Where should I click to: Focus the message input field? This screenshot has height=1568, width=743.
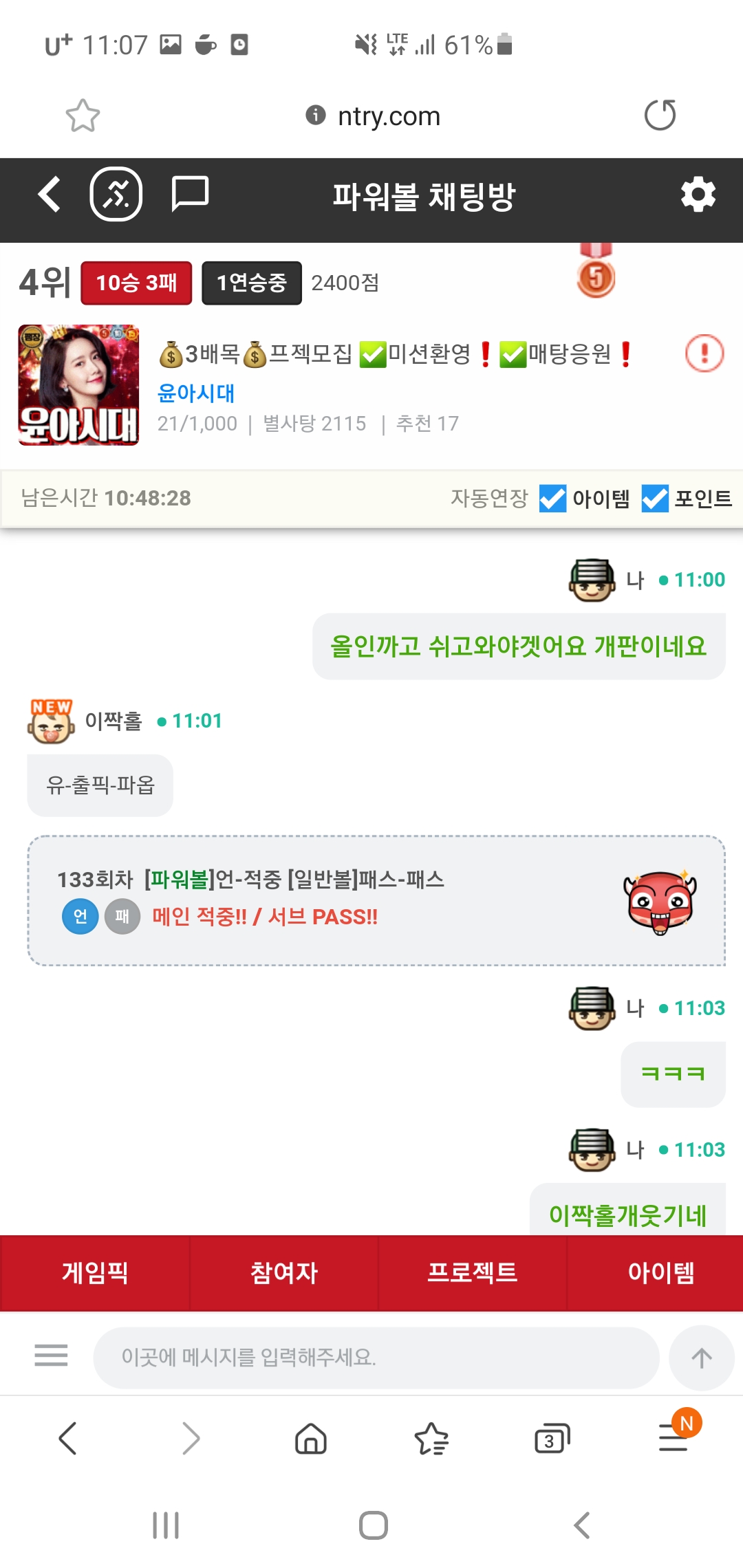tap(375, 1357)
